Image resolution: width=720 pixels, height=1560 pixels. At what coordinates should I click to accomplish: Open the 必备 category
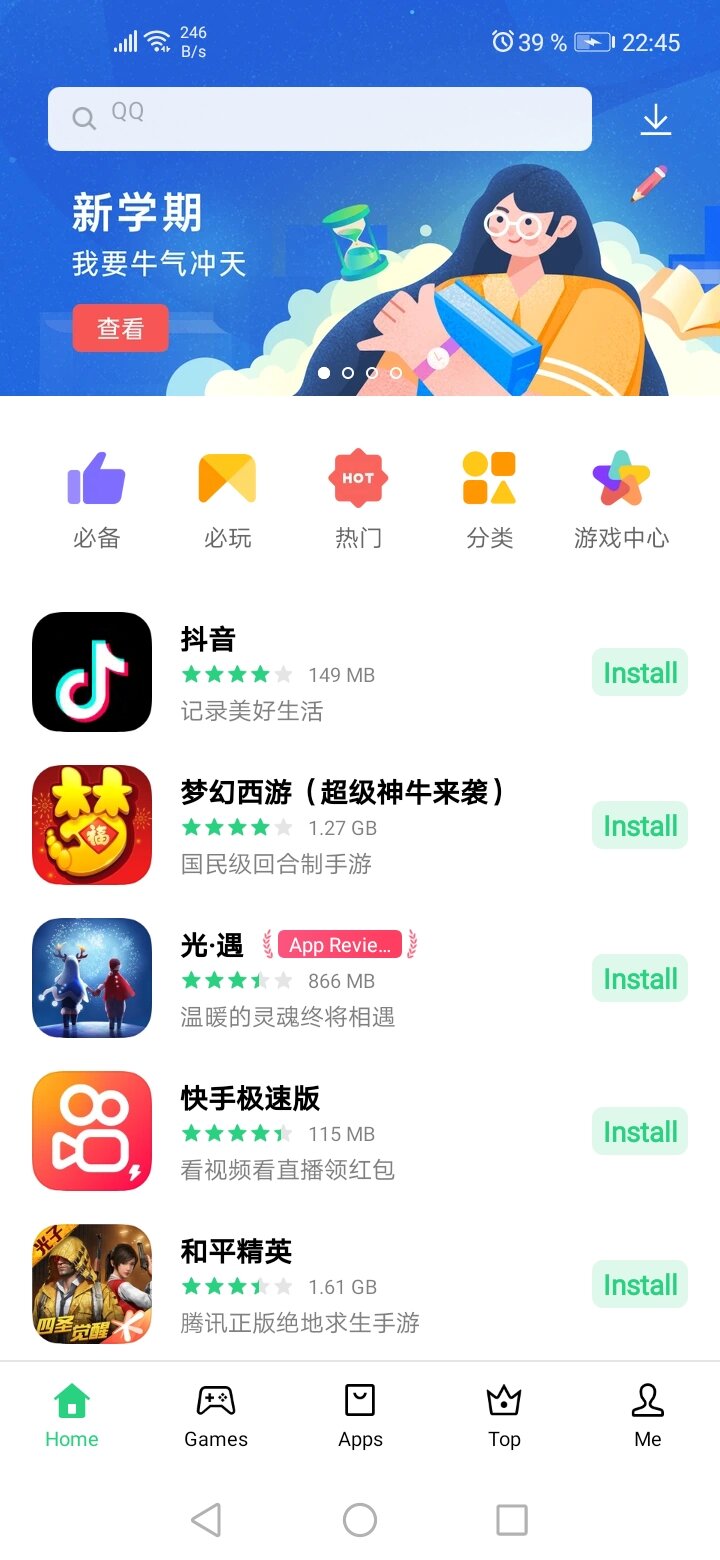[97, 500]
